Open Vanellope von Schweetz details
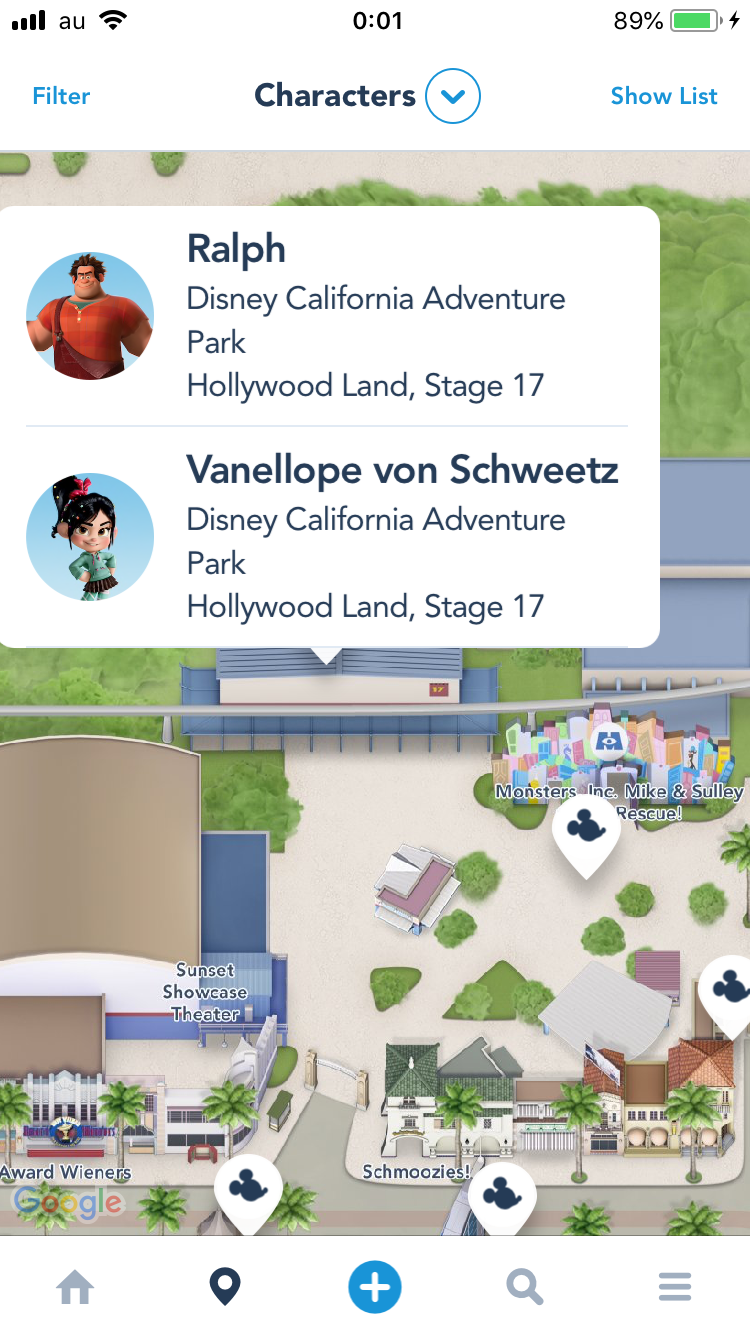The width and height of the screenshot is (750, 1334). click(x=330, y=537)
